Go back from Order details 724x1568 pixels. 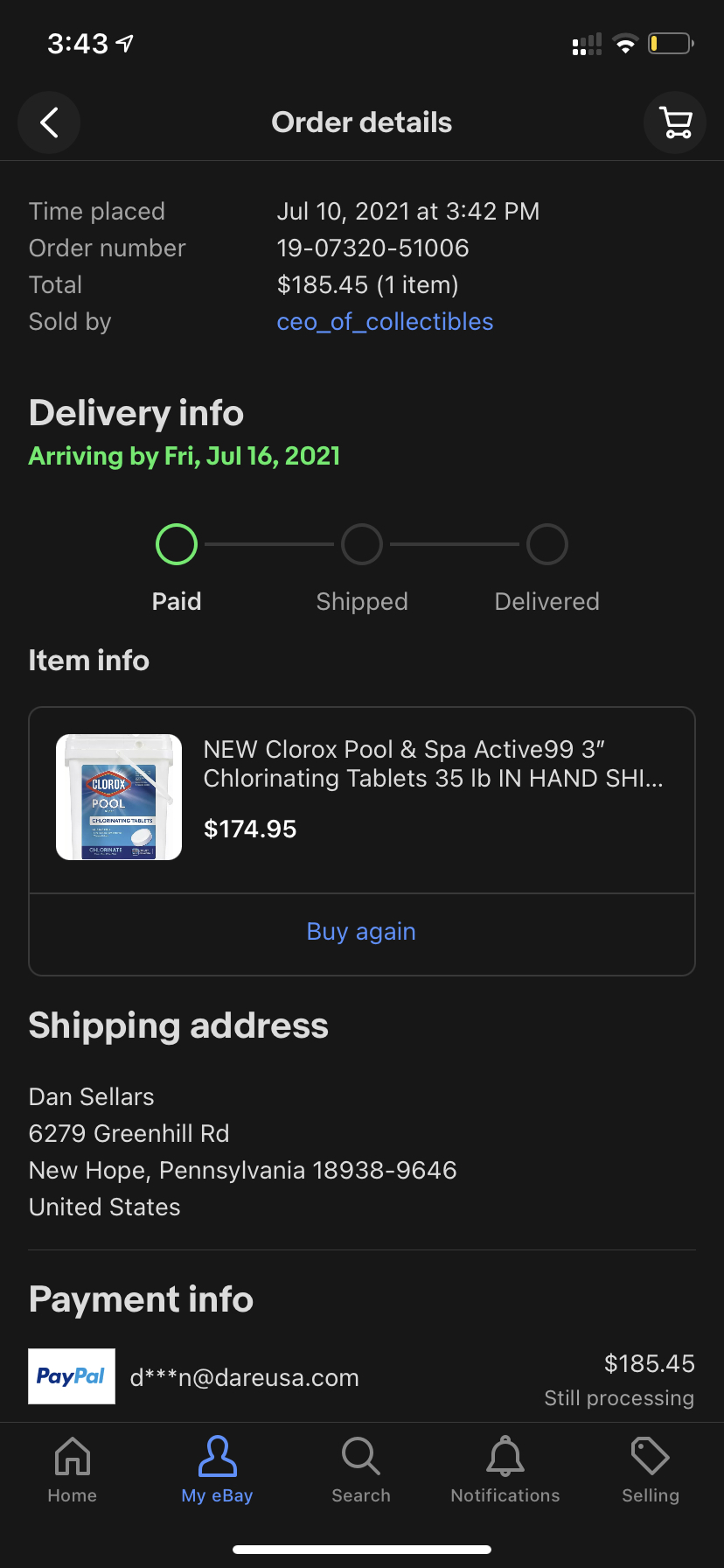coord(49,122)
